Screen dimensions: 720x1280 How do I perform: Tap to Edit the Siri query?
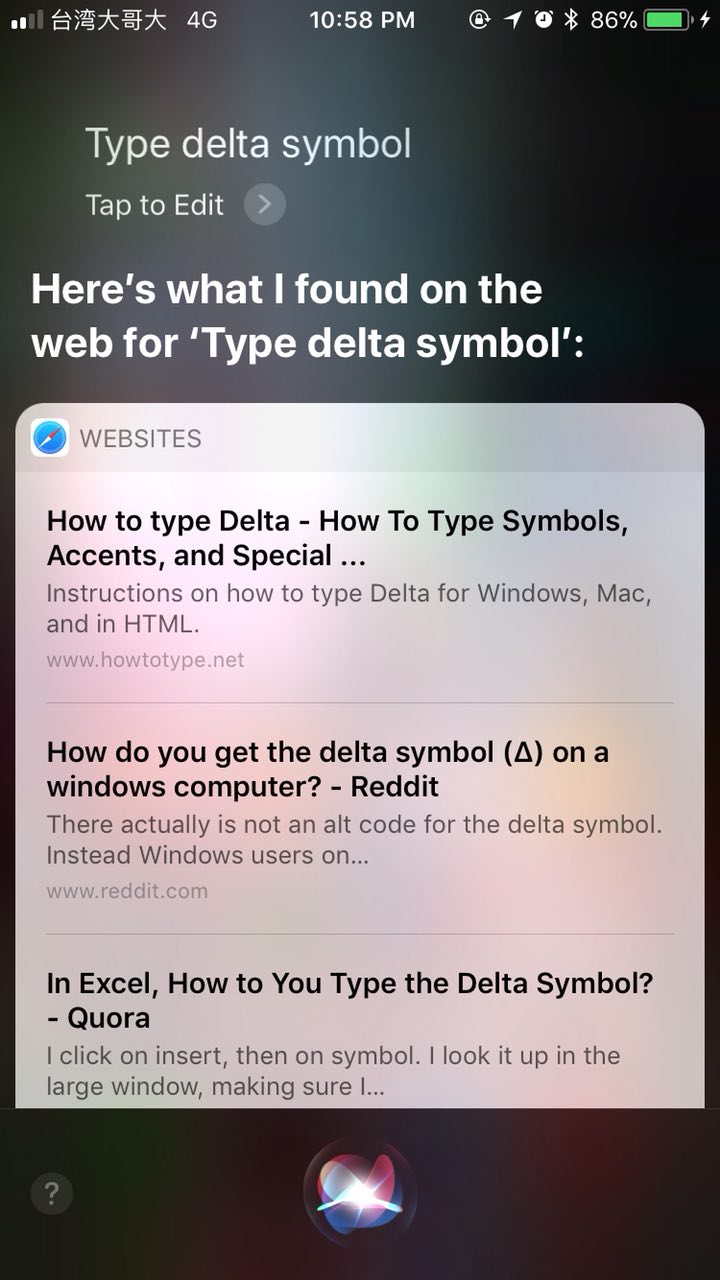[185, 205]
